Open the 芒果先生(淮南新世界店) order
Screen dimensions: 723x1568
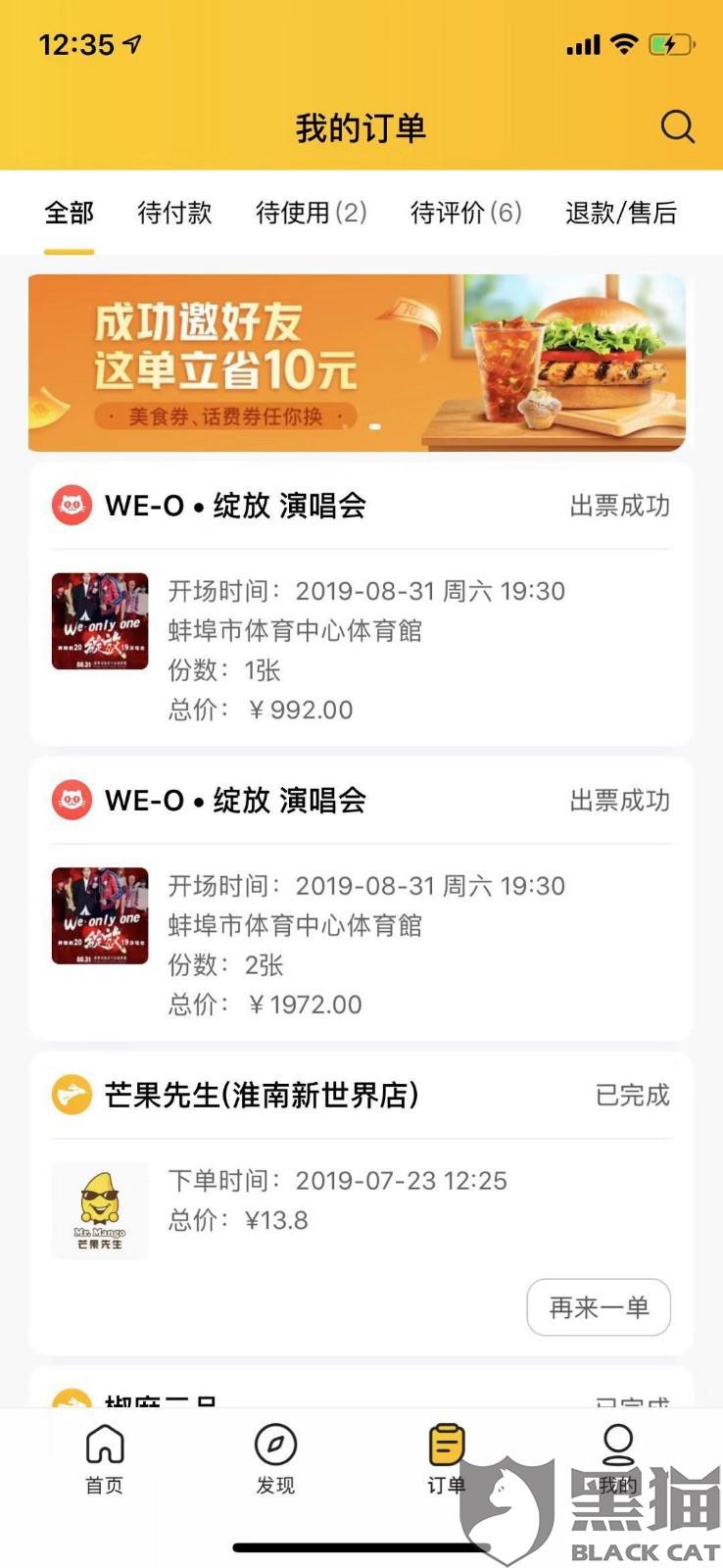coord(361,1176)
